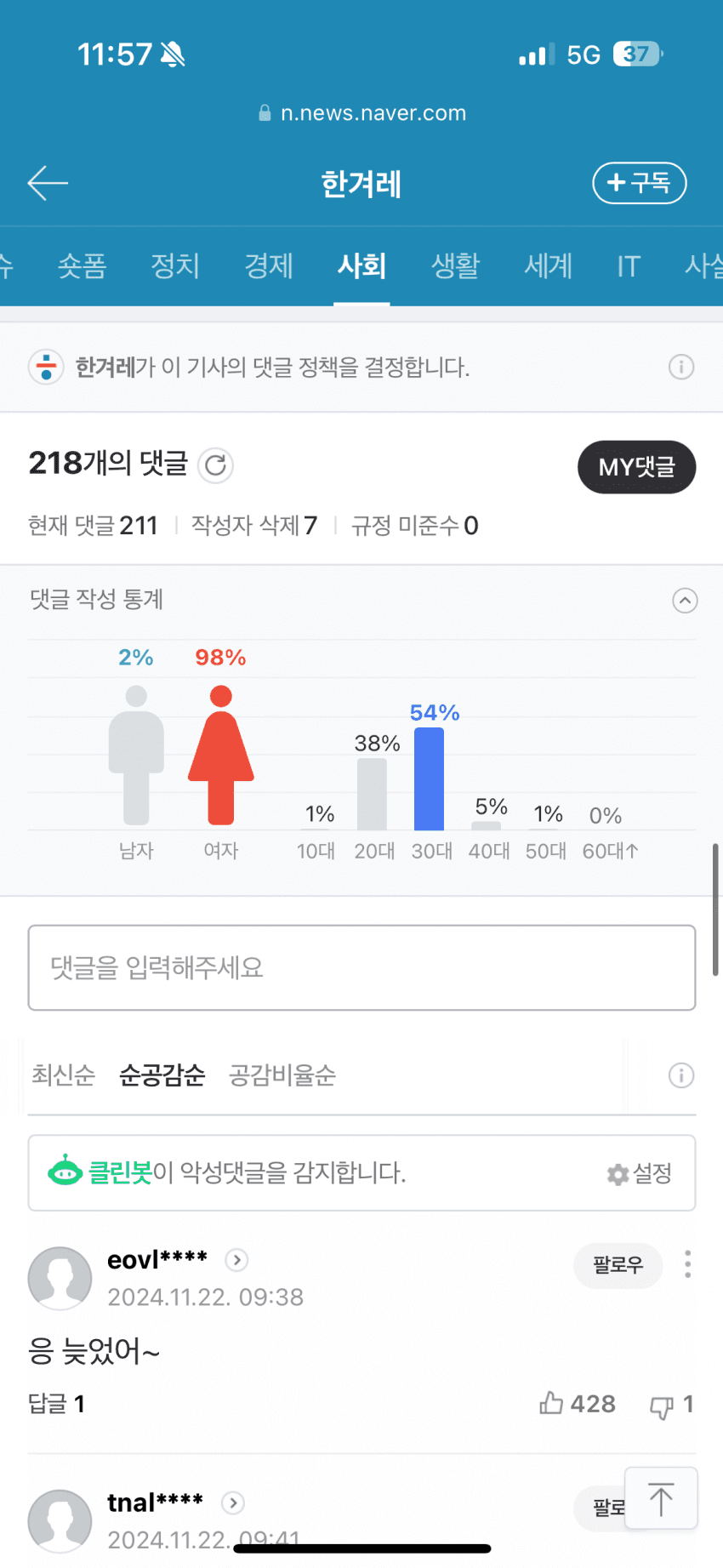
Task: Go back using the arrow icon
Action: [48, 183]
